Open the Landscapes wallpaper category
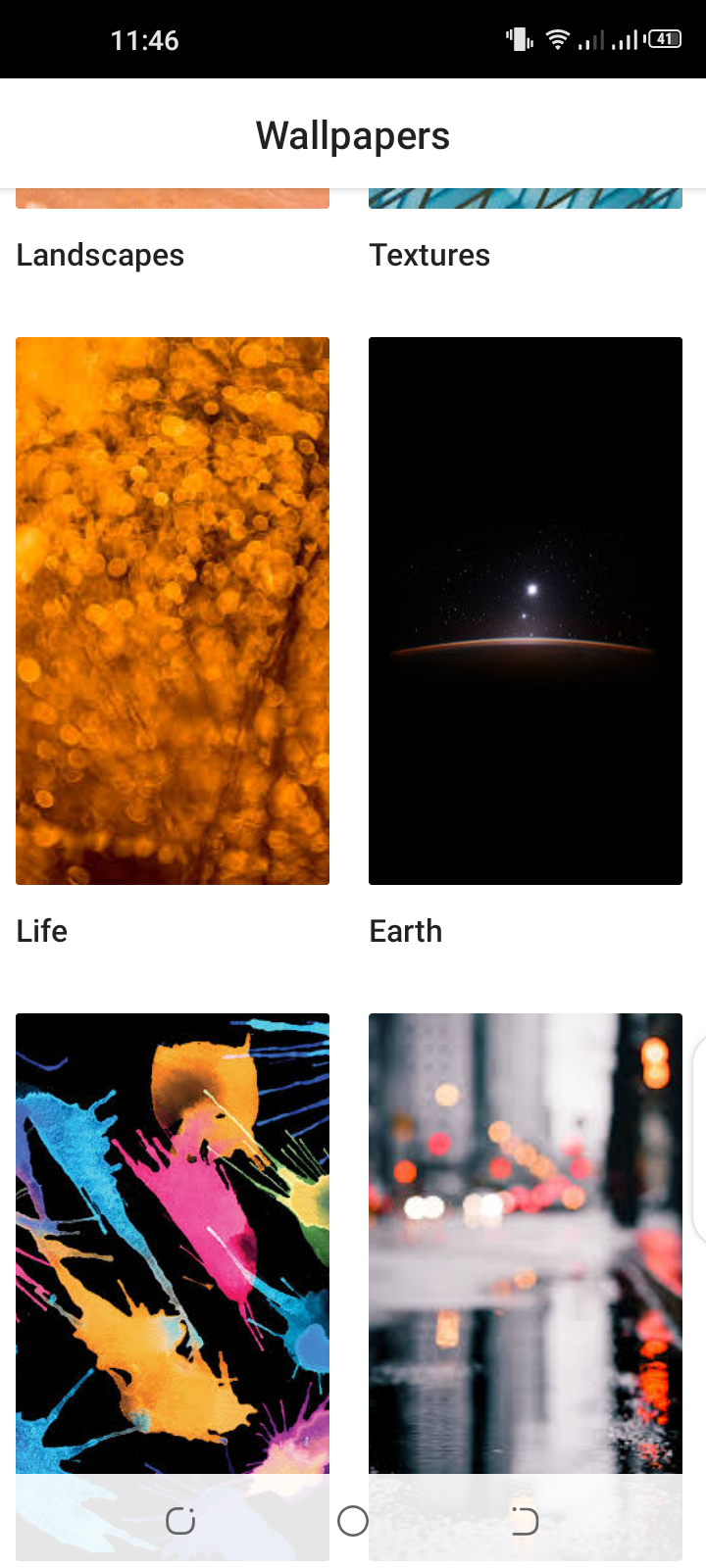The image size is (706, 1568). pos(100,255)
